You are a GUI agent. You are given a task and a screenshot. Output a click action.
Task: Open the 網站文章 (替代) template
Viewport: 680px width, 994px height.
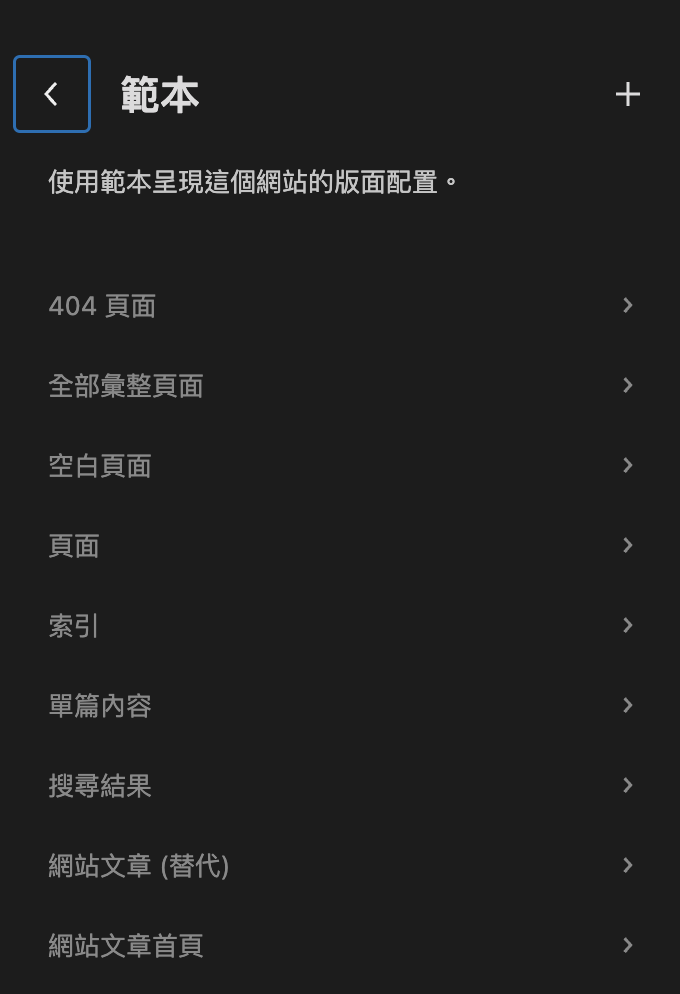(340, 866)
